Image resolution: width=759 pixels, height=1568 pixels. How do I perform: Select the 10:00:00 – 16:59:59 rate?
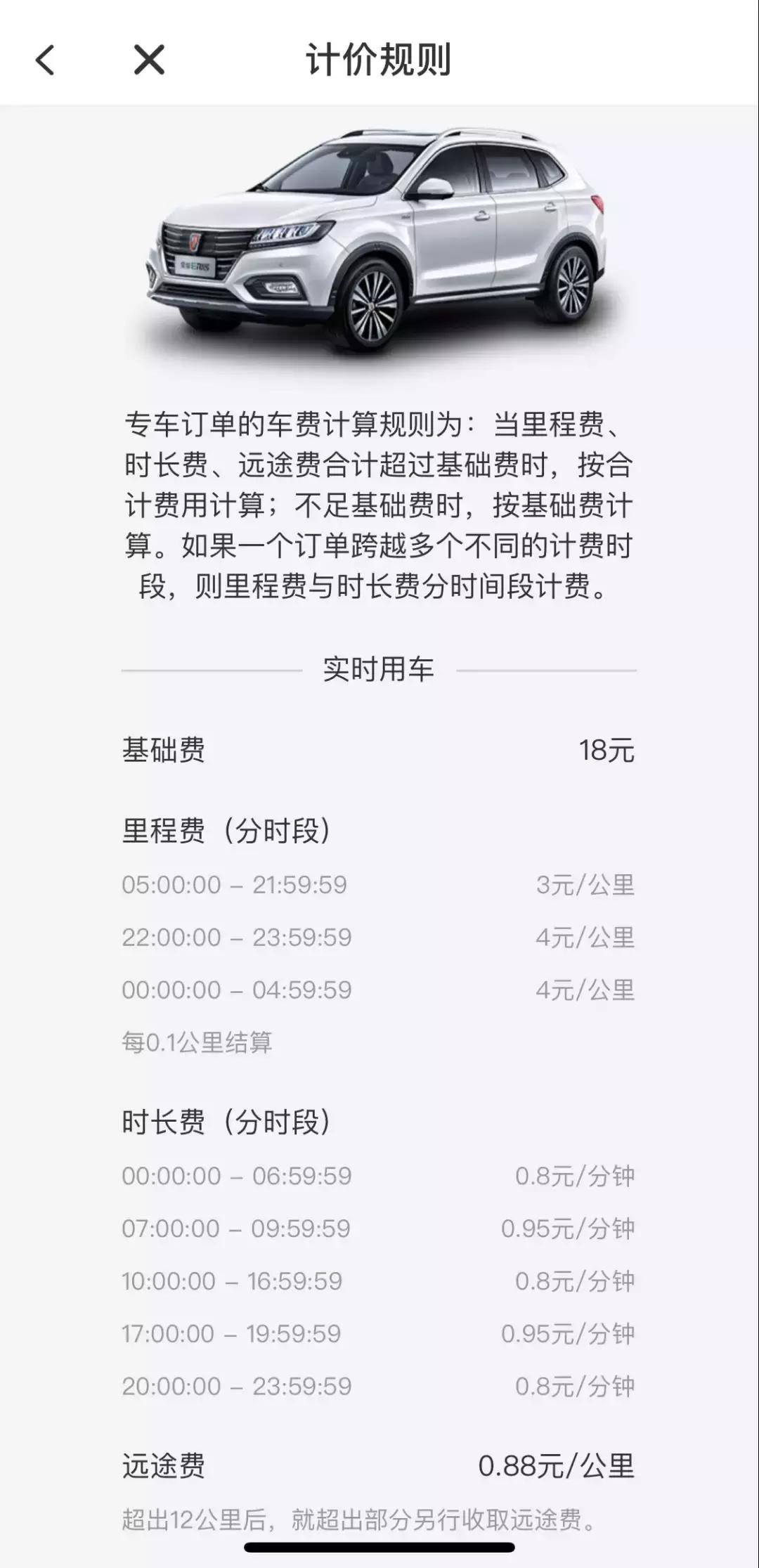379,1281
